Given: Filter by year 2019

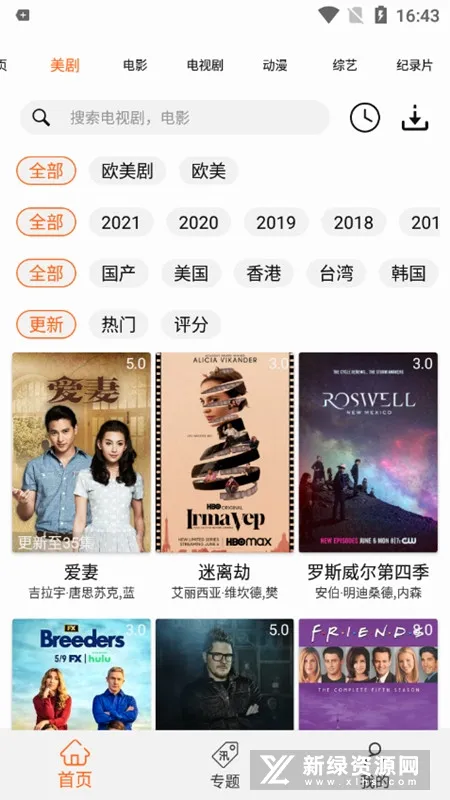Looking at the screenshot, I should [276, 222].
